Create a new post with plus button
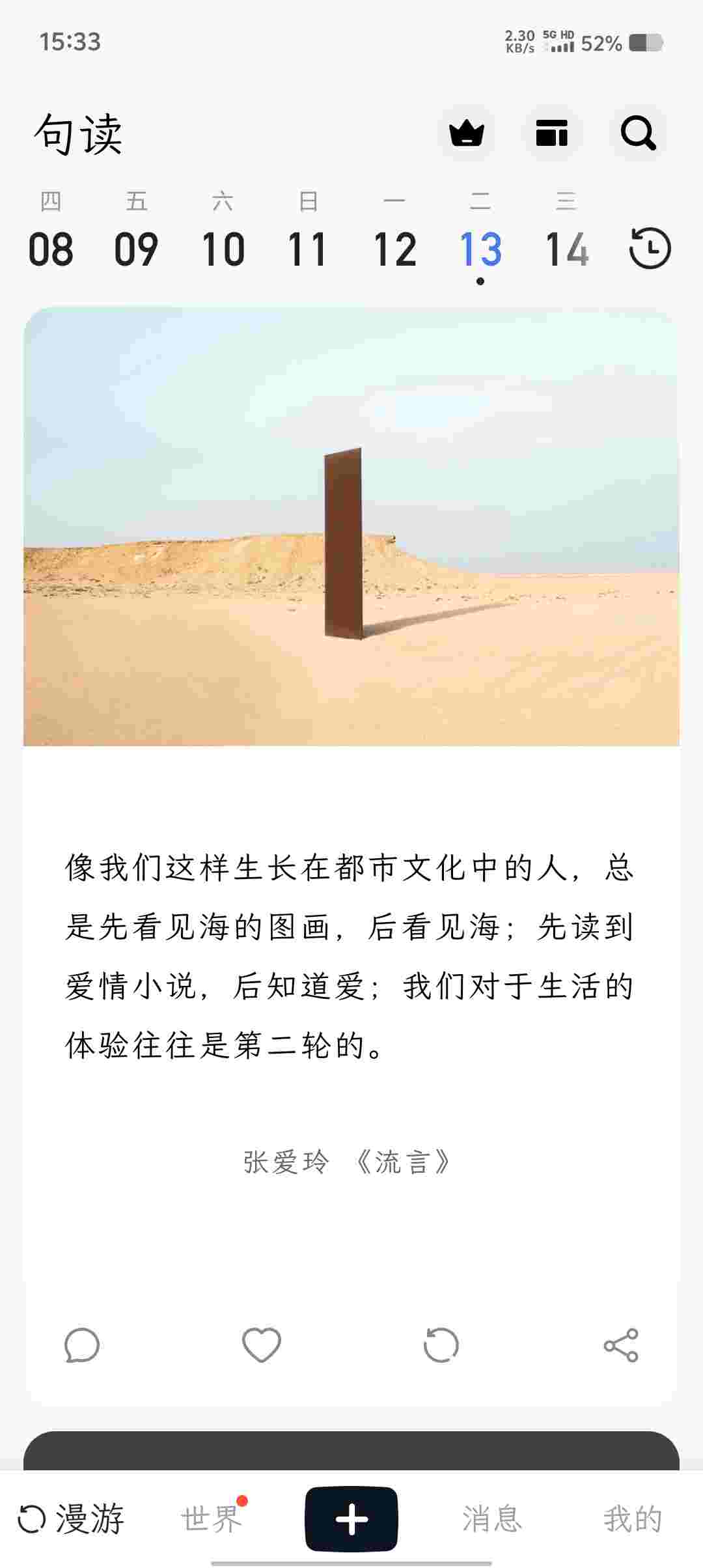Viewport: 703px width, 1568px height. coord(351,1519)
